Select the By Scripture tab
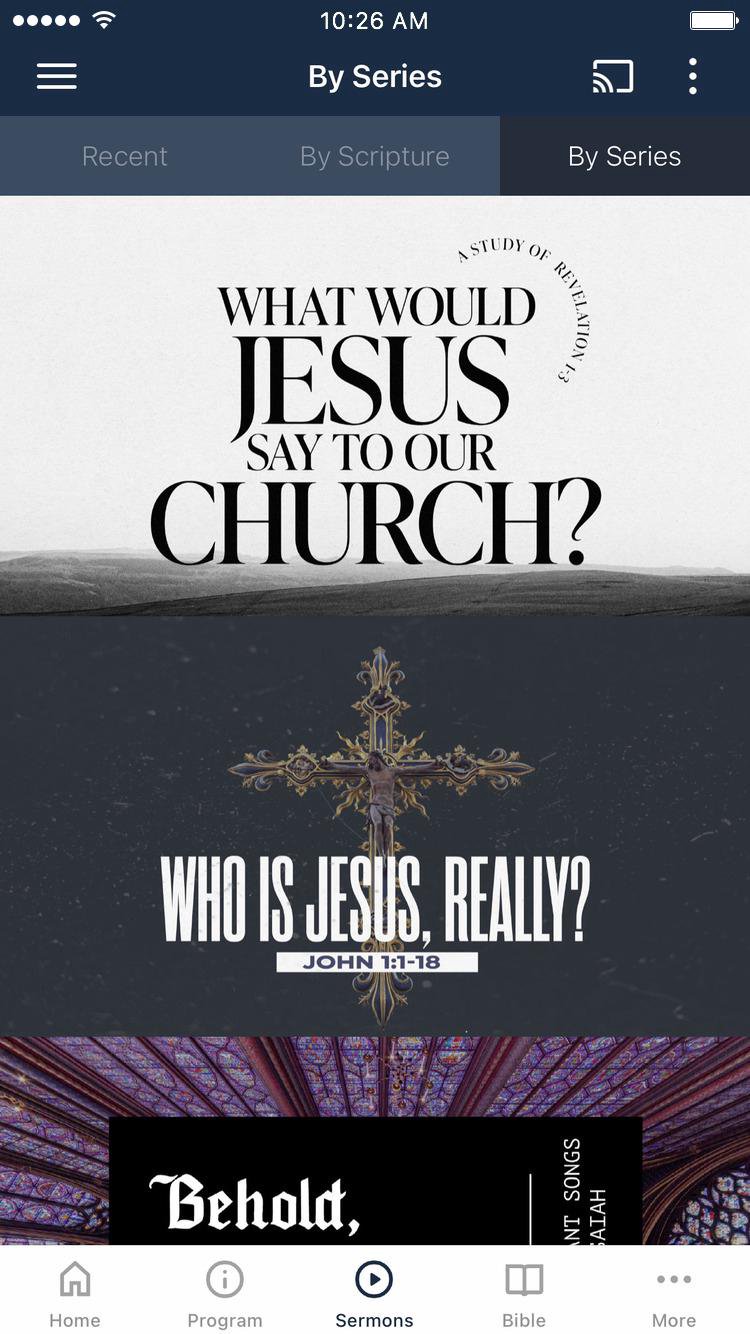Image resolution: width=750 pixels, height=1334 pixels. (x=375, y=156)
